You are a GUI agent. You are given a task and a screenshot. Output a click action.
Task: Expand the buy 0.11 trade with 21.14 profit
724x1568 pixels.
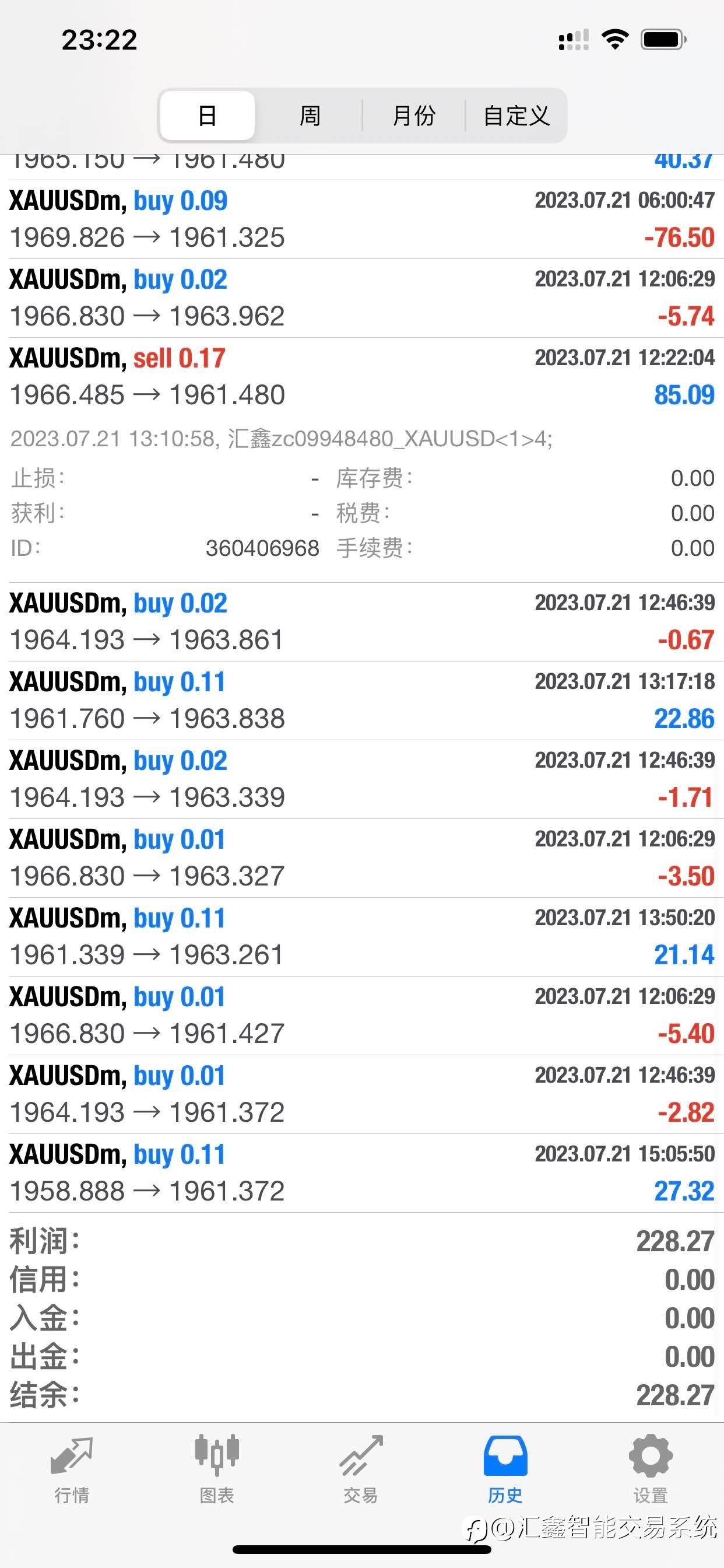click(362, 937)
